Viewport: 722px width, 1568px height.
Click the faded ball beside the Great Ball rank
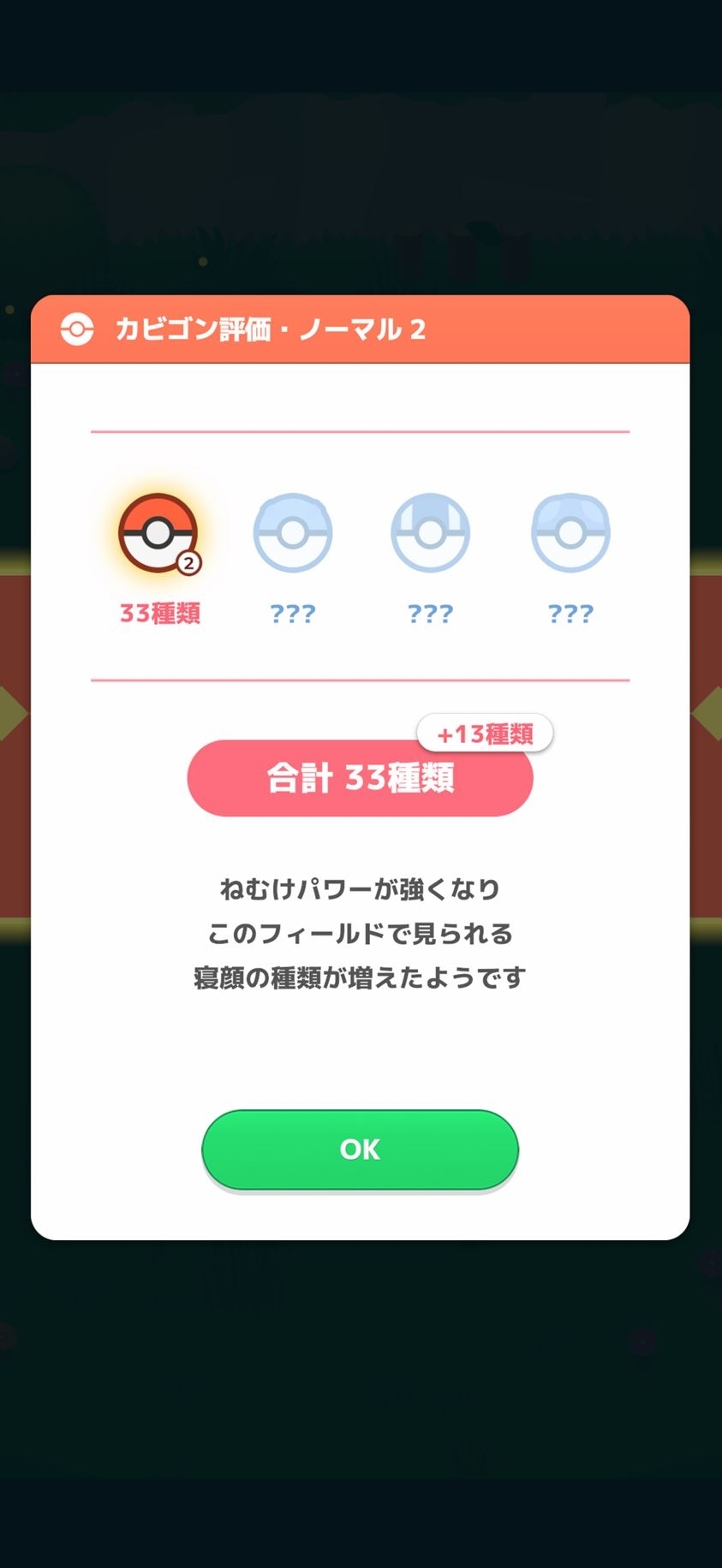click(293, 532)
